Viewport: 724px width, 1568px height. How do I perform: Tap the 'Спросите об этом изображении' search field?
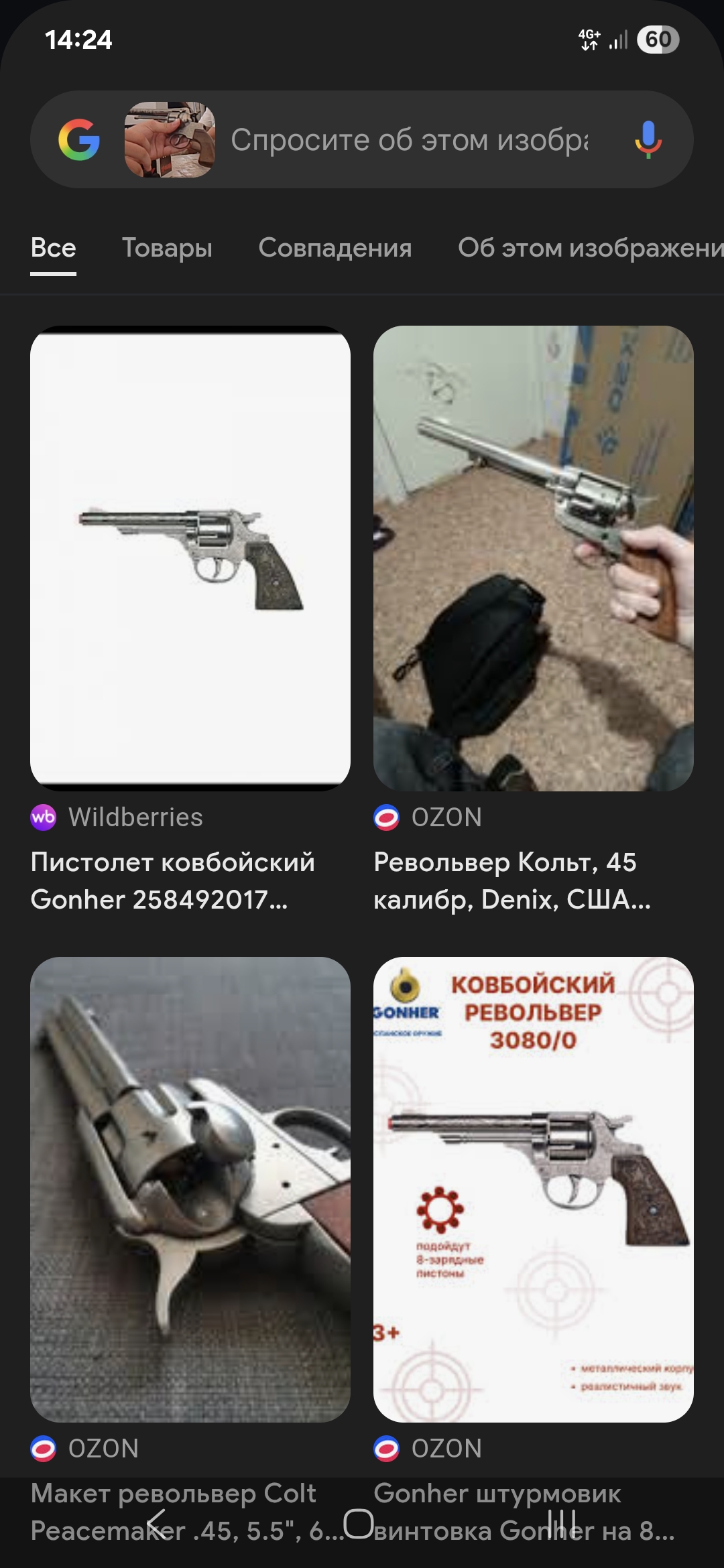coord(409,140)
